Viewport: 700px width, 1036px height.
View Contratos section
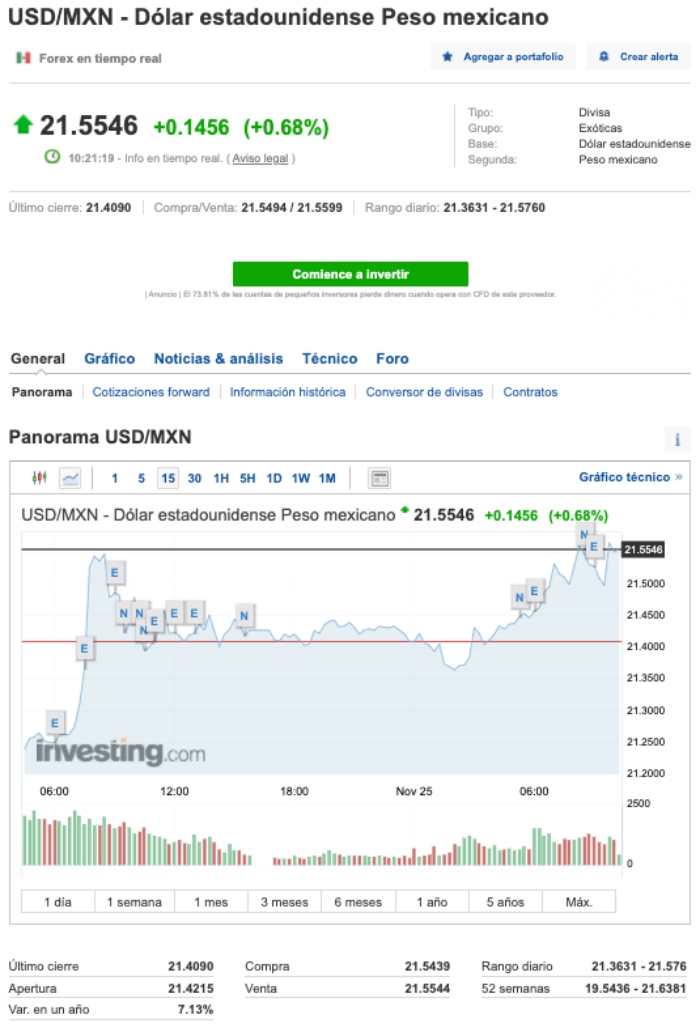[x=530, y=392]
